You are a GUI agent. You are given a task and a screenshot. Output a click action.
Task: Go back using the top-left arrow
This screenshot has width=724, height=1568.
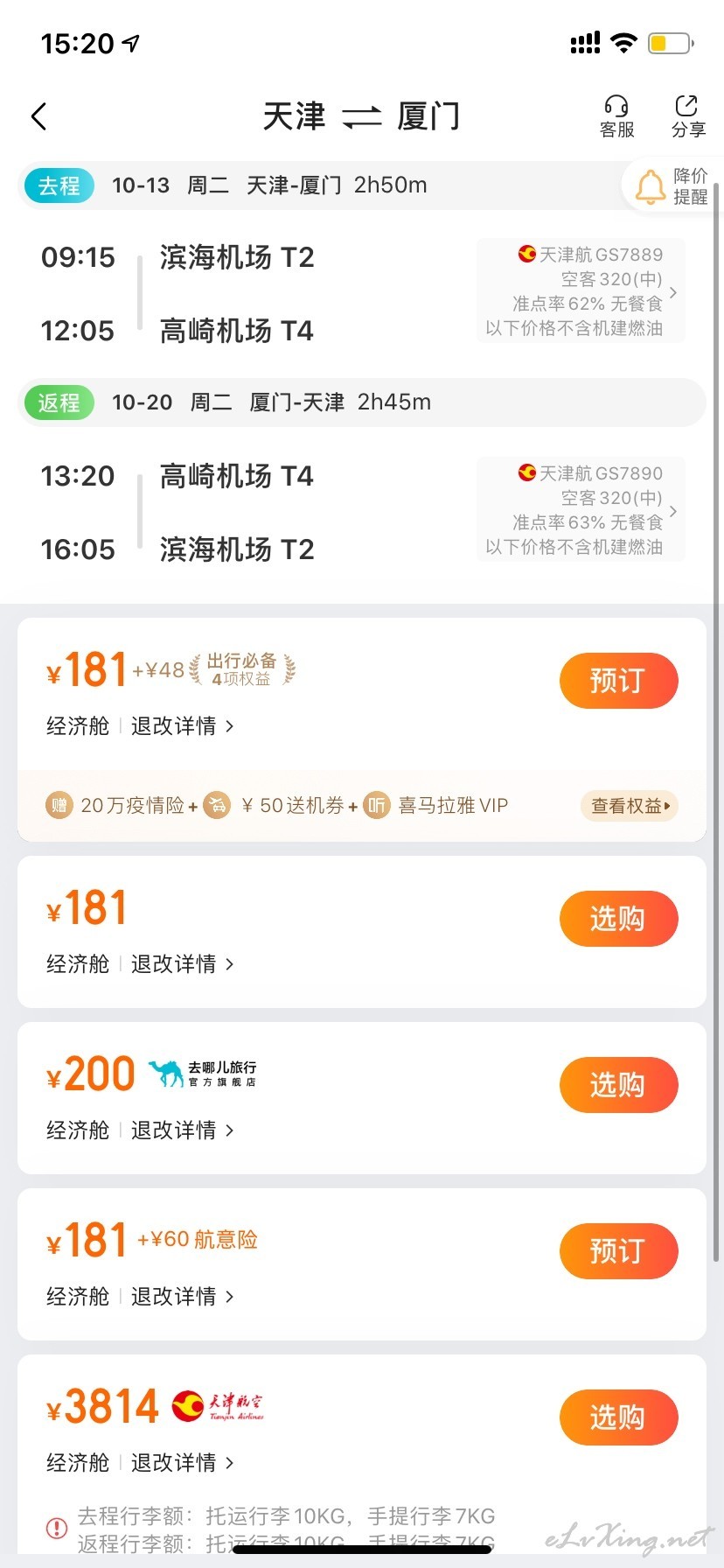click(38, 116)
